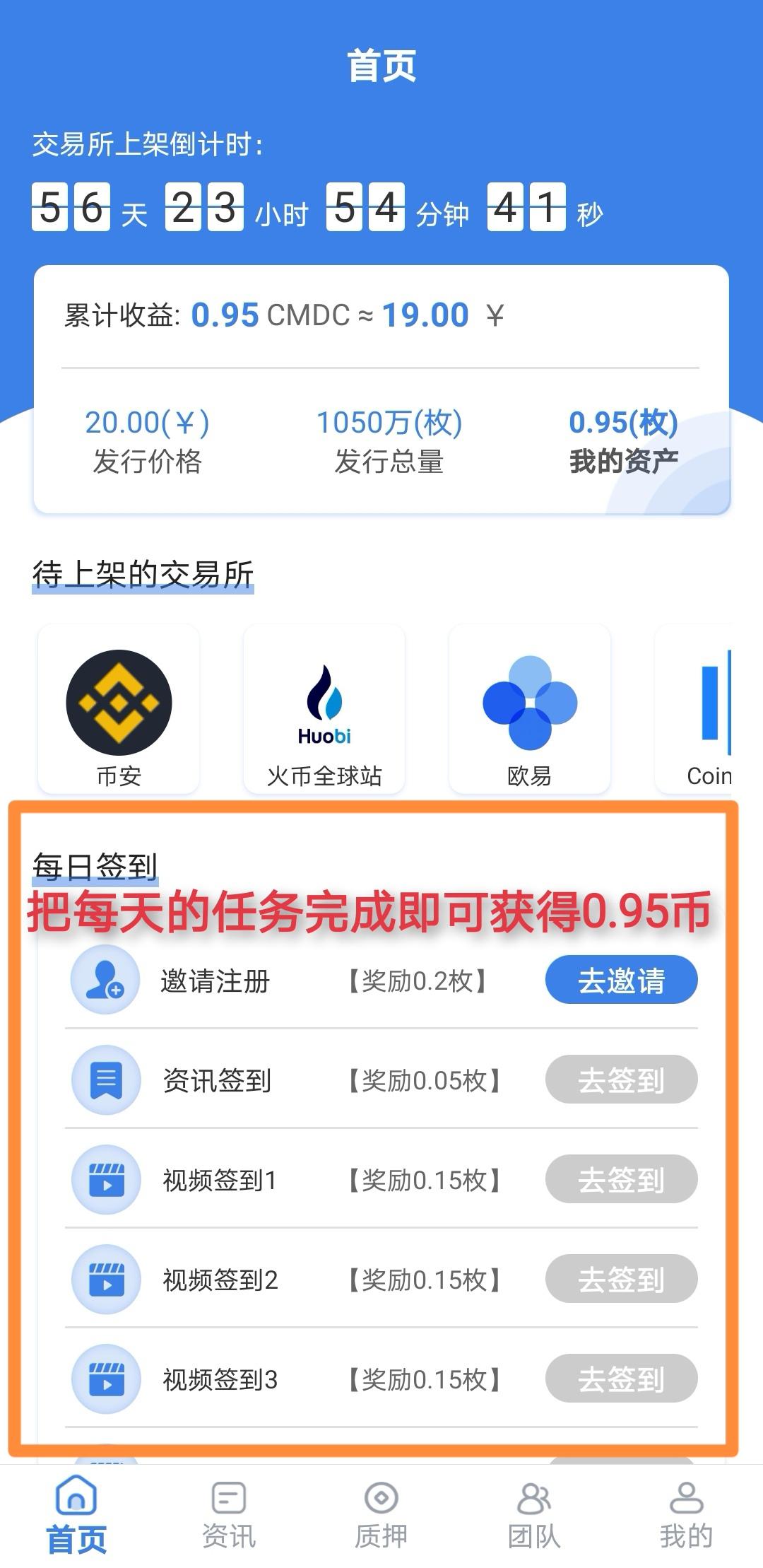
Task: Open the 币安 exchange card
Action: [x=119, y=709]
